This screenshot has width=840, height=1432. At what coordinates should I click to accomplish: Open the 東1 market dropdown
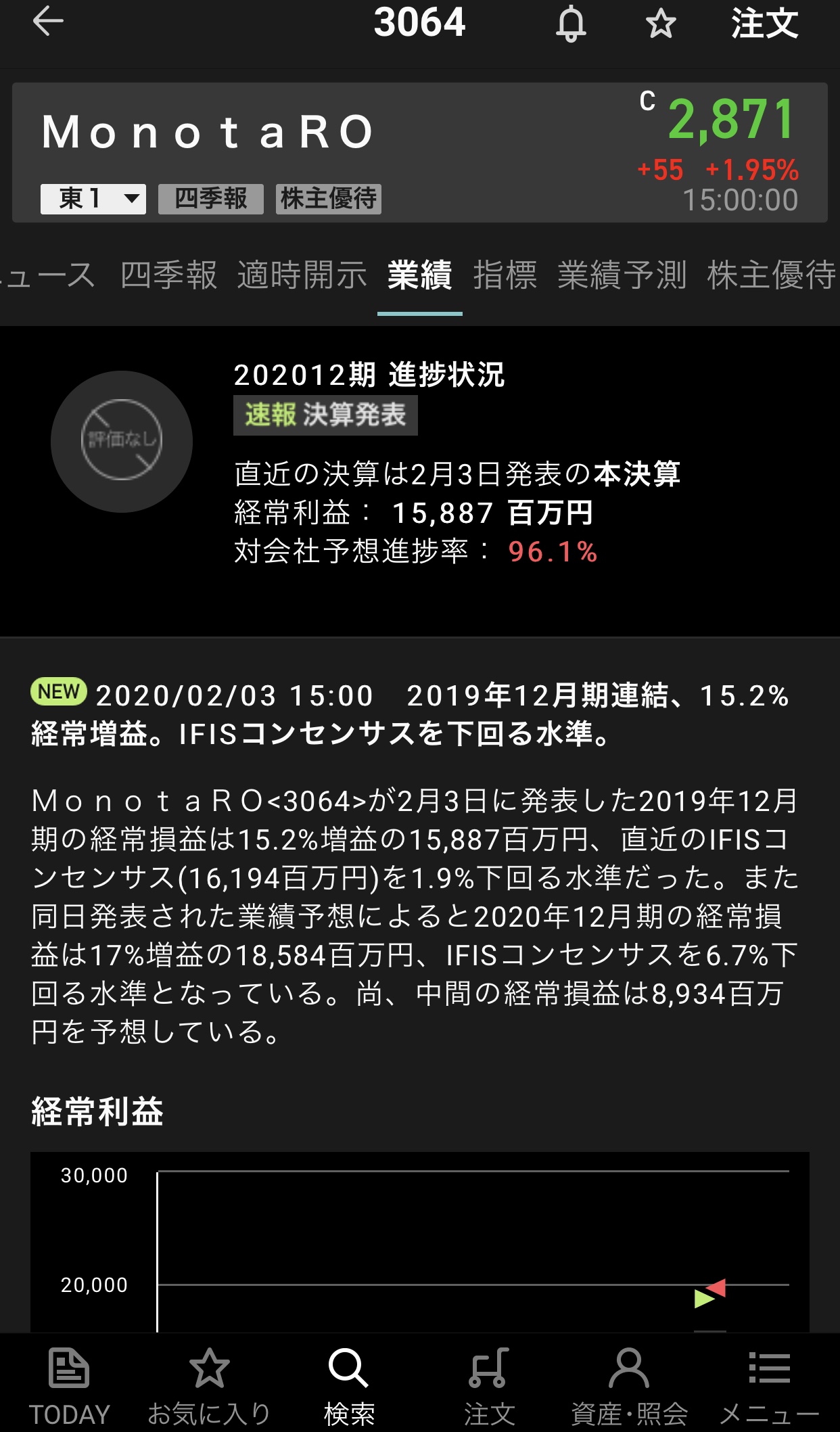tap(93, 199)
